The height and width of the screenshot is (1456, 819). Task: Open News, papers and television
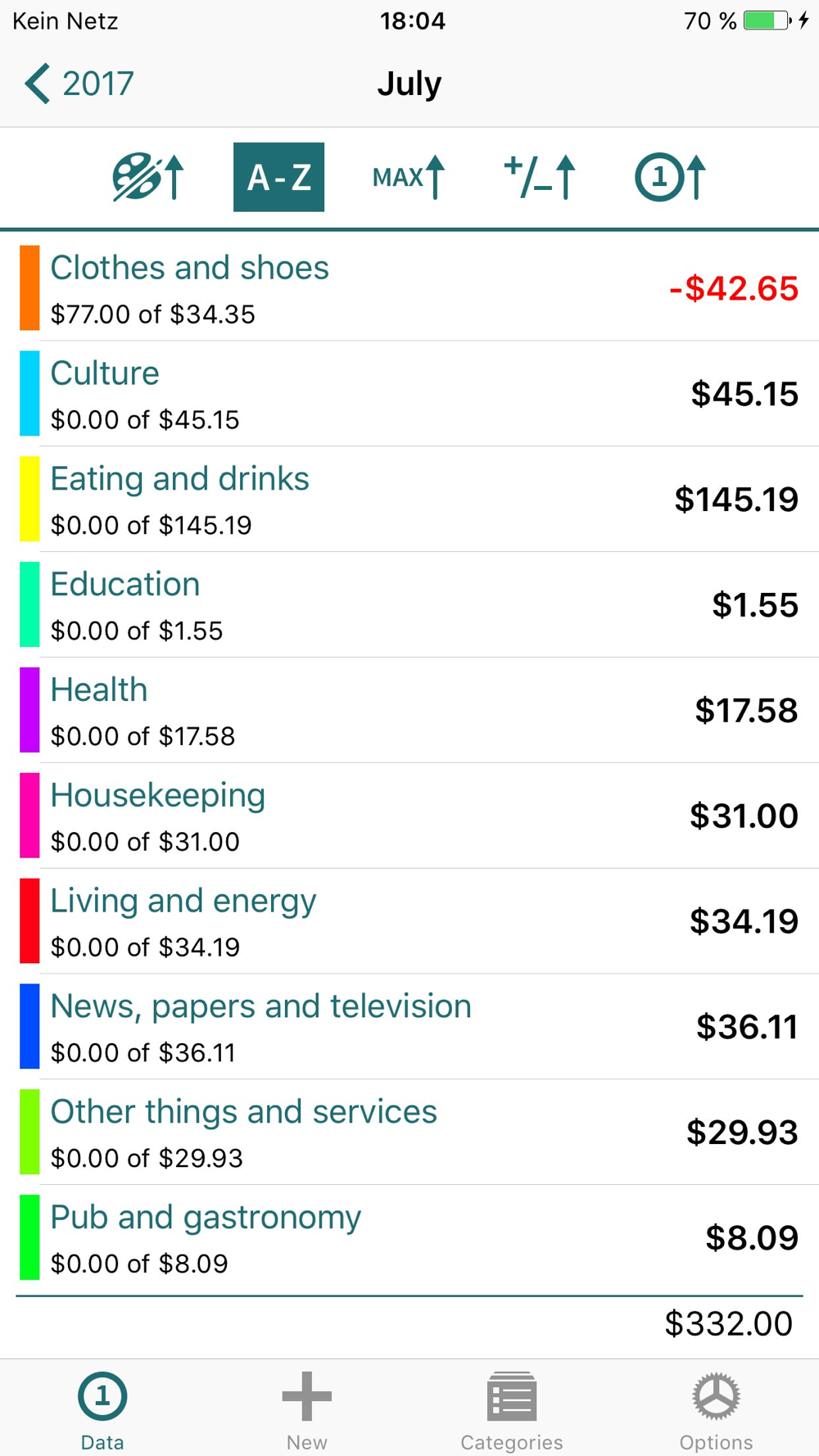click(x=409, y=1028)
